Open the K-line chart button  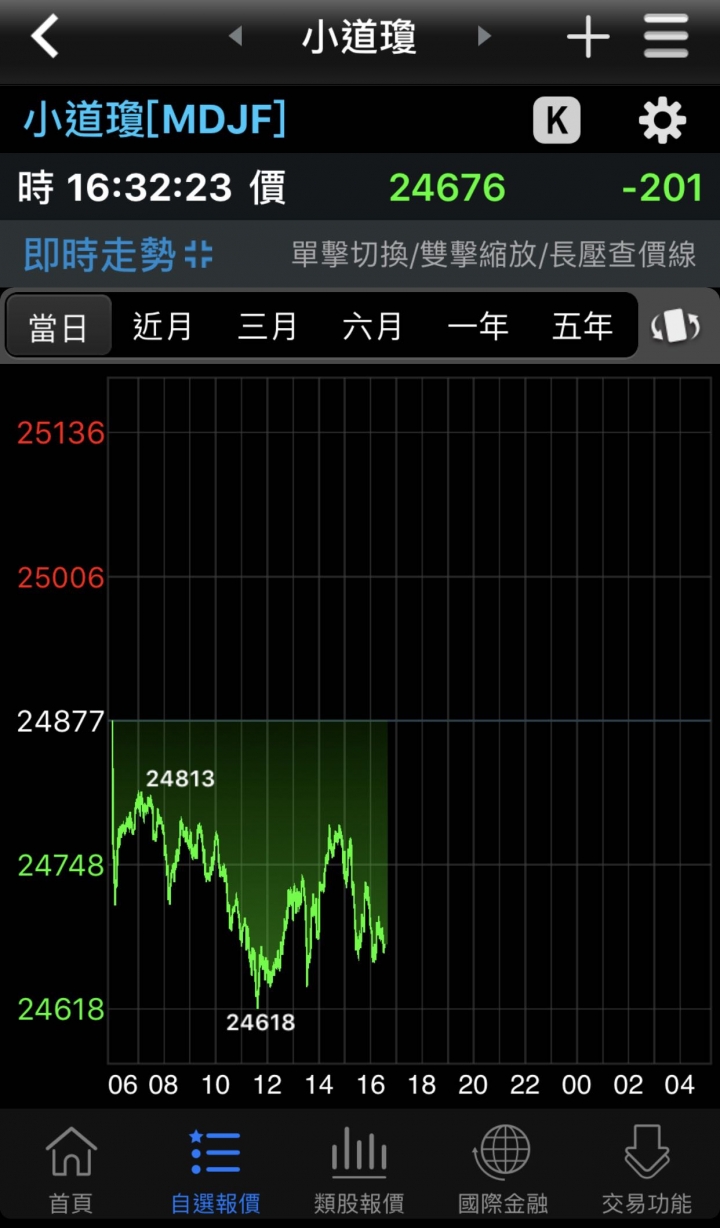(x=557, y=122)
